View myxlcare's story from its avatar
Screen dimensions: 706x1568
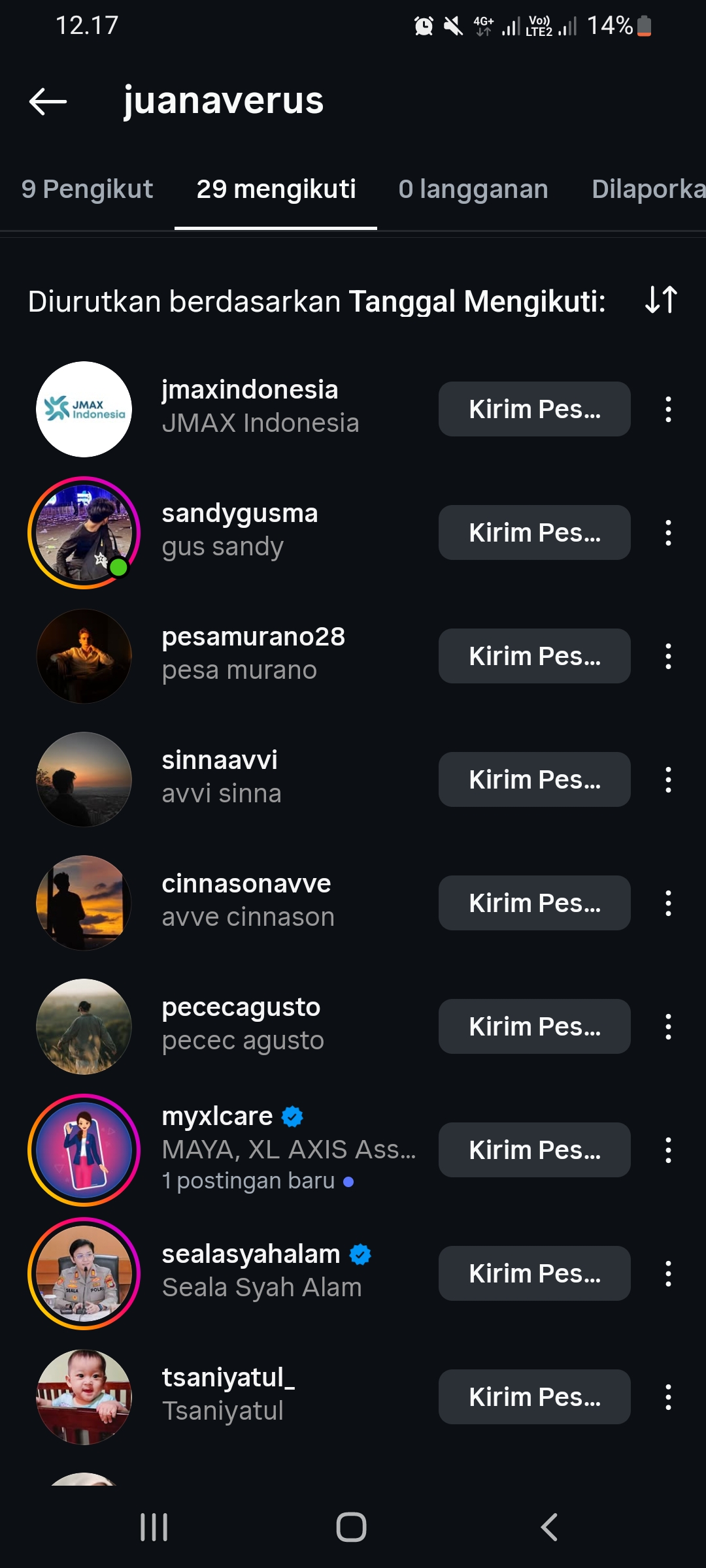coord(84,1150)
